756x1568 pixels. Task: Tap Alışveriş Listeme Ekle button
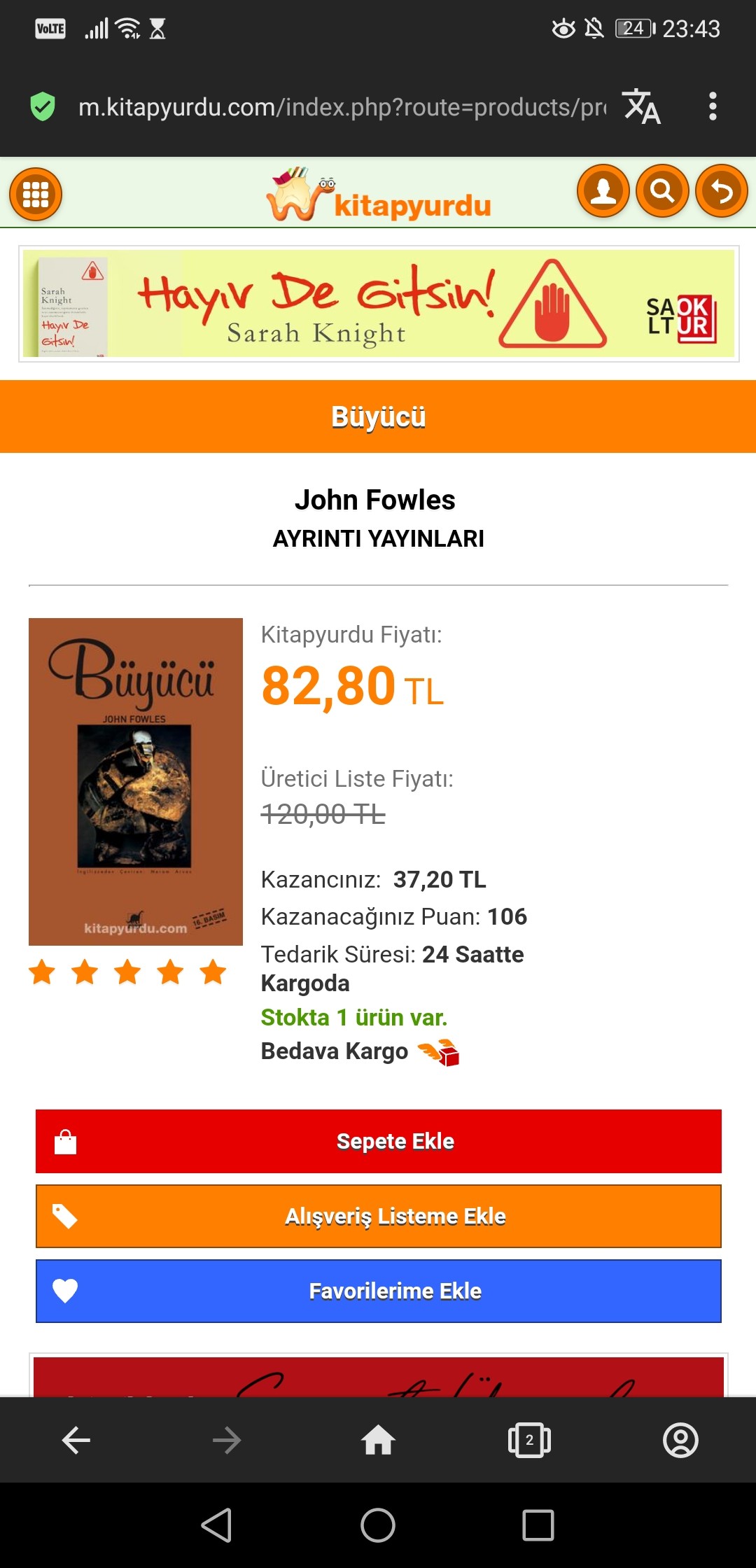point(379,1216)
